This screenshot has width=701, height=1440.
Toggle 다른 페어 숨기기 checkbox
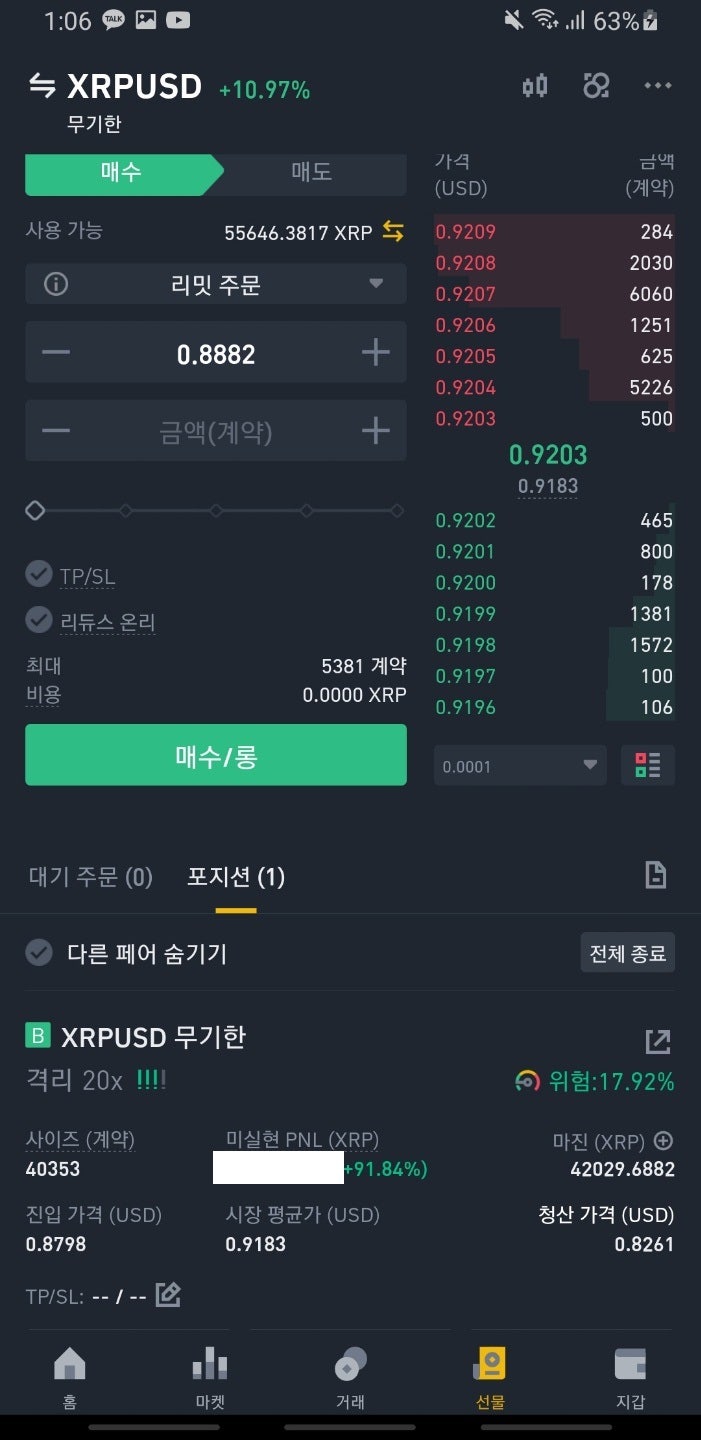click(39, 953)
